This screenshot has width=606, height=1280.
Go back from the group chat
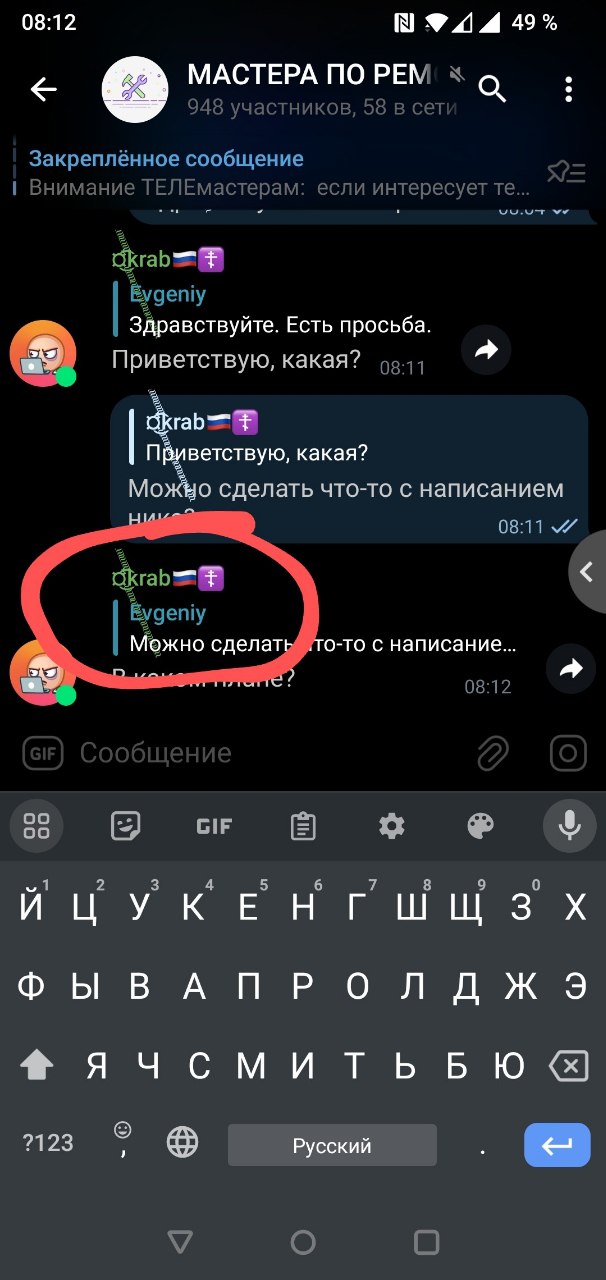[43, 89]
